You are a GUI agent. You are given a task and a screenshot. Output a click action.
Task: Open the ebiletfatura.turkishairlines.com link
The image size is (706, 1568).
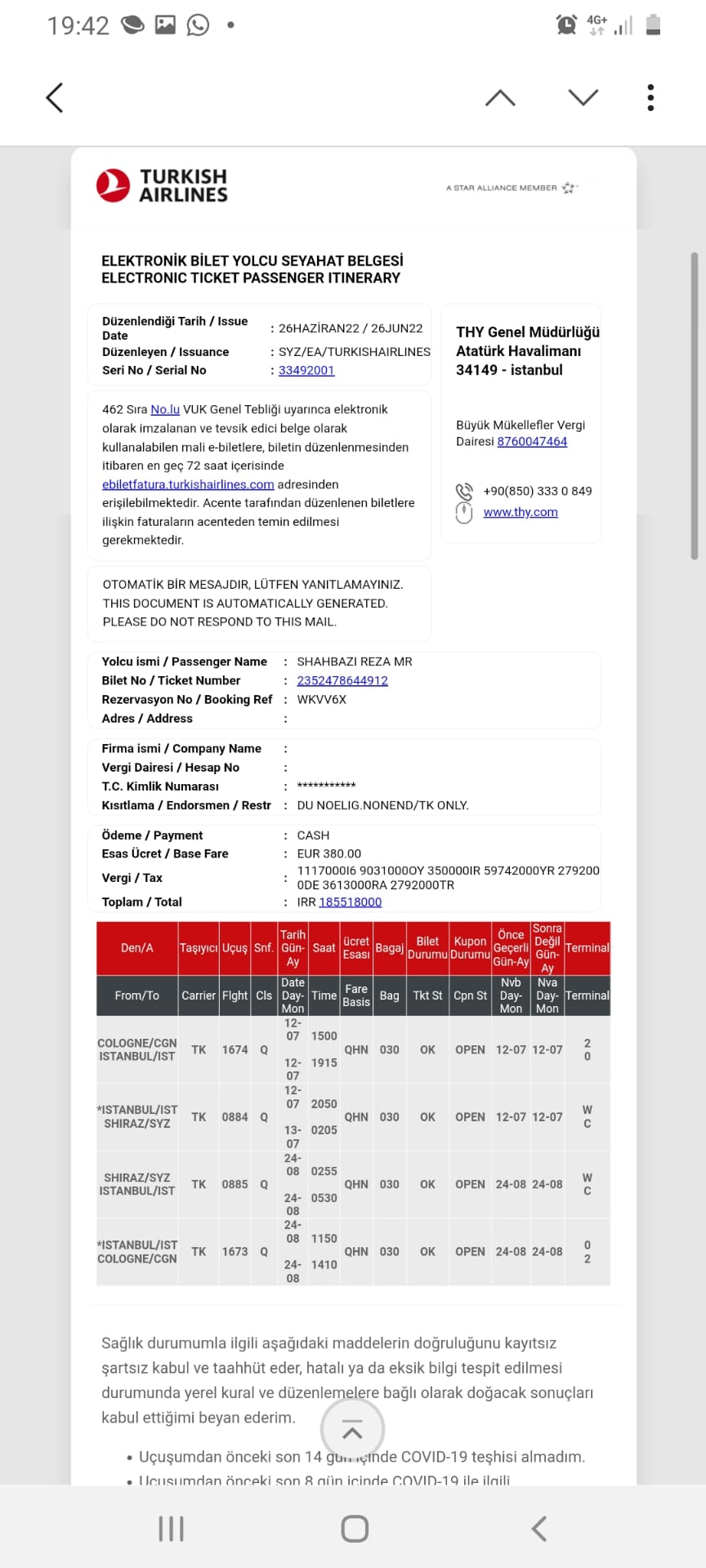tap(190, 484)
